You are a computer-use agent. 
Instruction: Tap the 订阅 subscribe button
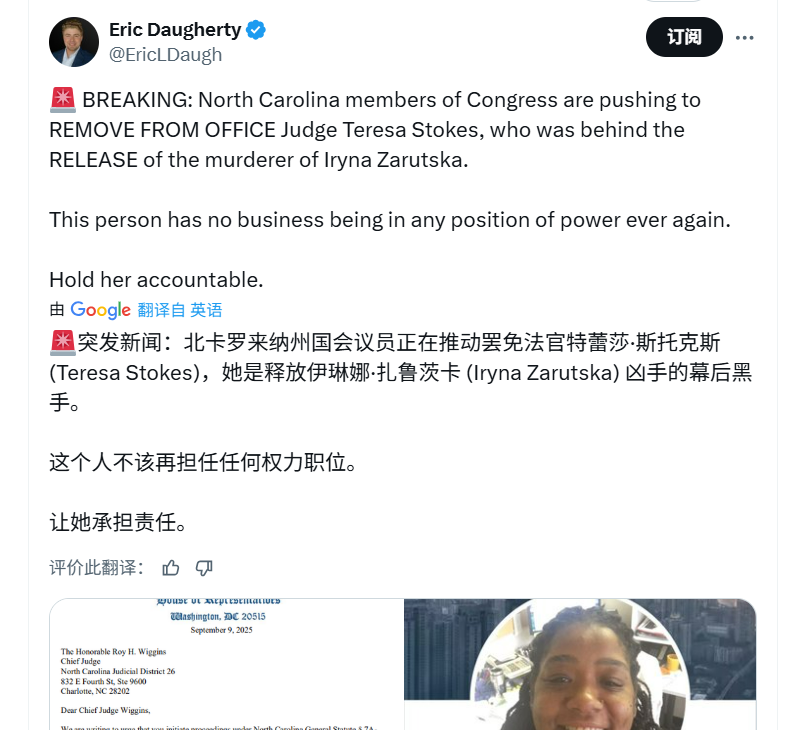coord(684,38)
